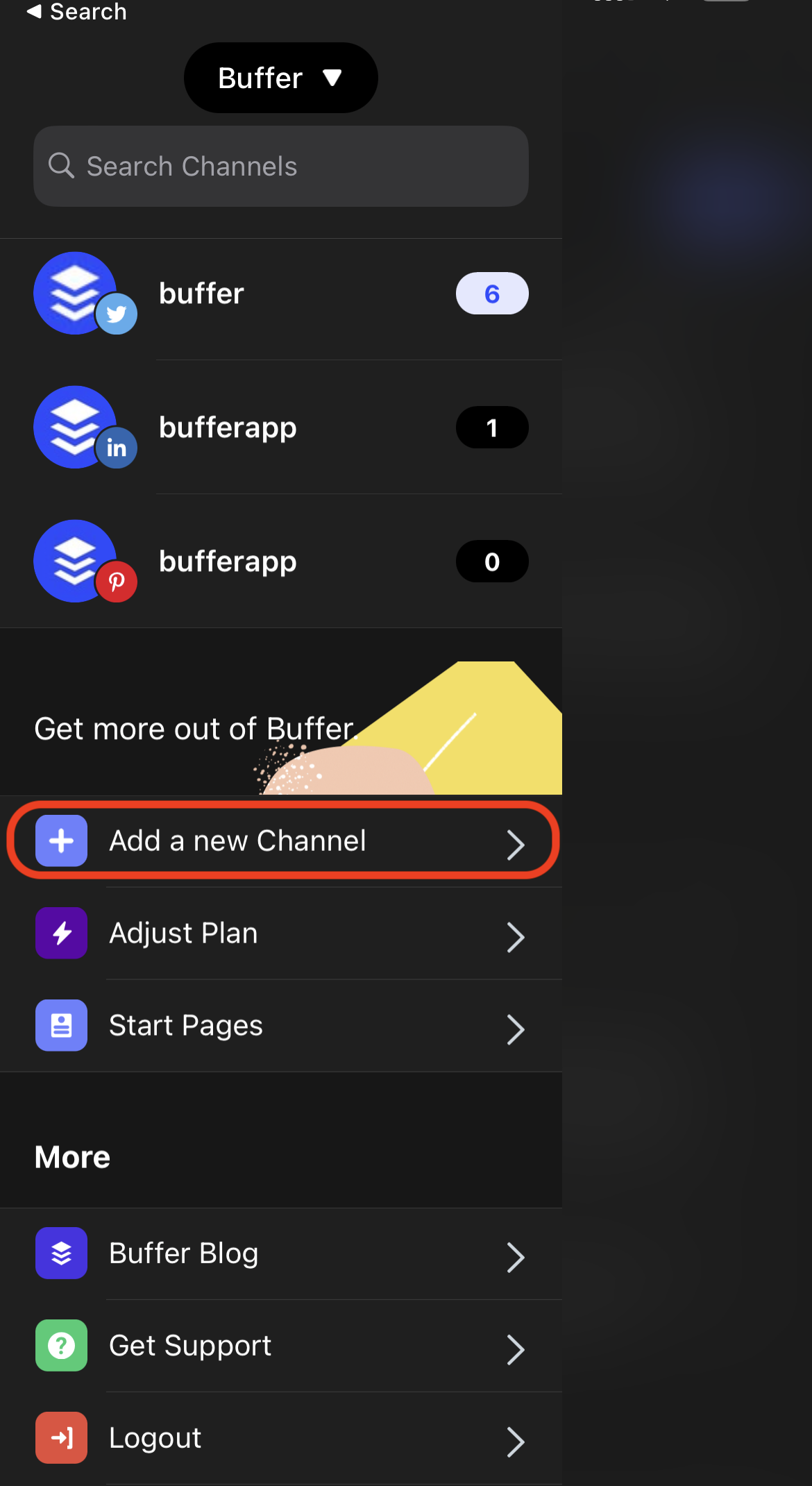The height and width of the screenshot is (1486, 812).
Task: Open the Buffer organization dropdown
Action: 280,78
